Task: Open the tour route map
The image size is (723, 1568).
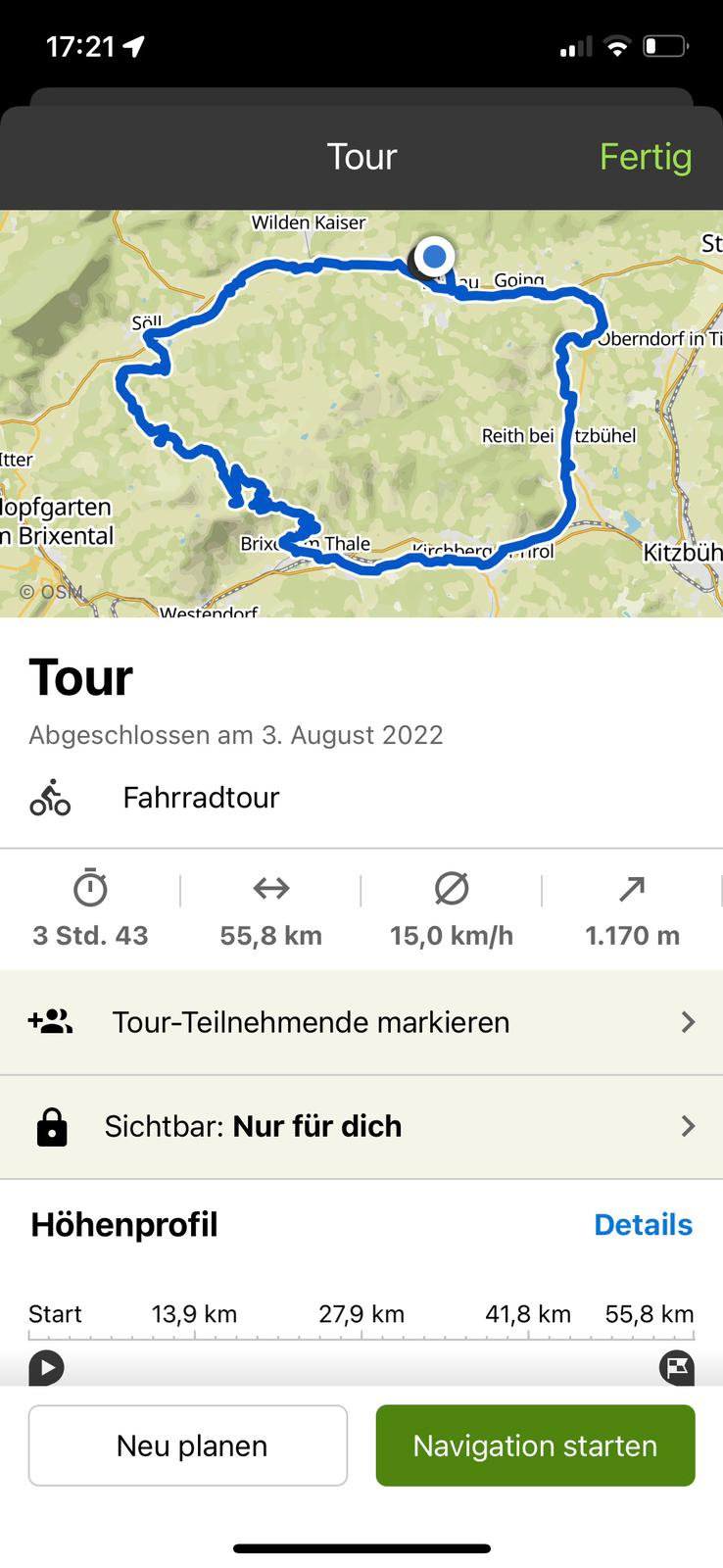Action: [x=361, y=414]
